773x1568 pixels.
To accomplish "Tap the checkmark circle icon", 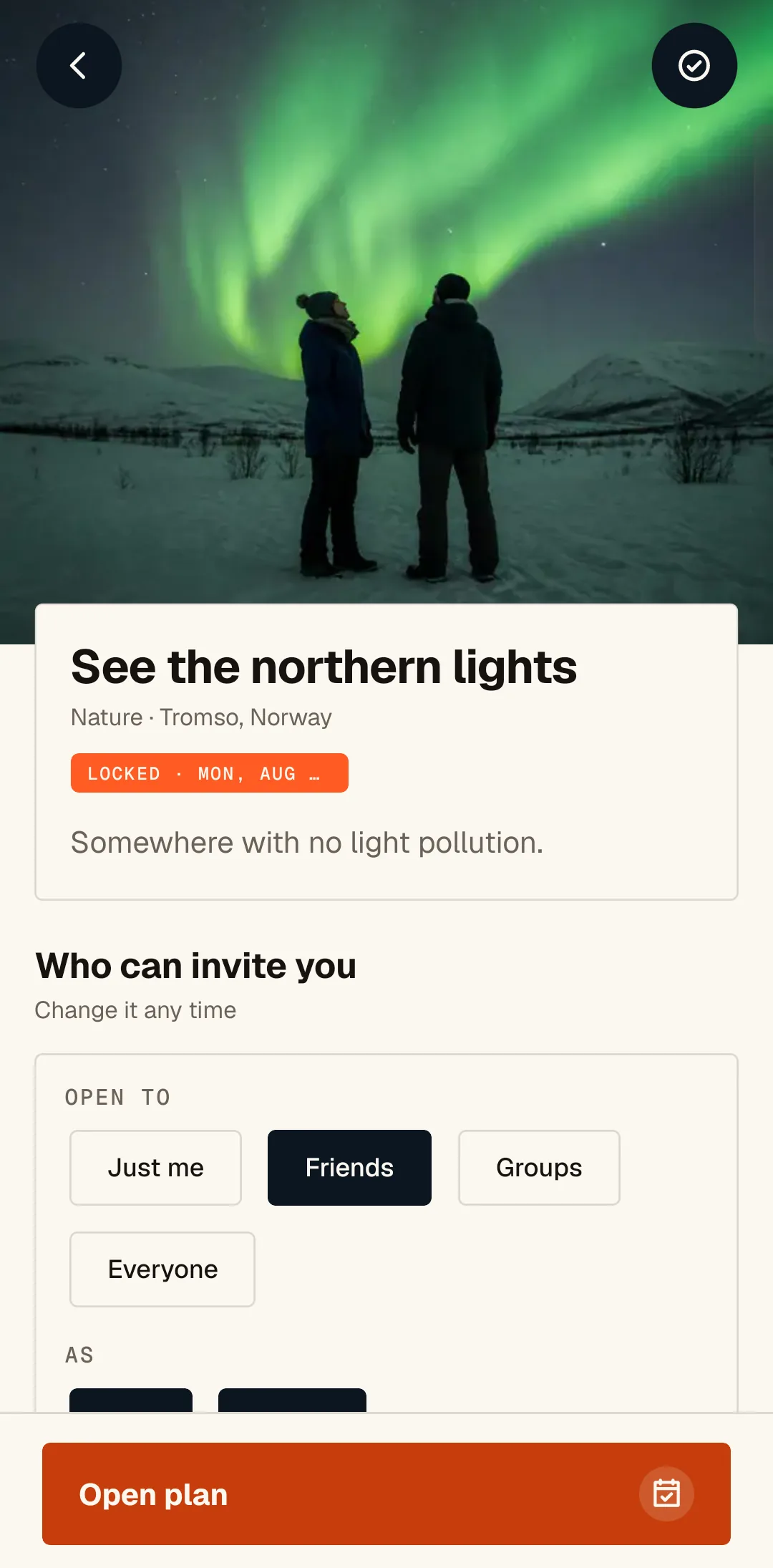I will point(694,66).
